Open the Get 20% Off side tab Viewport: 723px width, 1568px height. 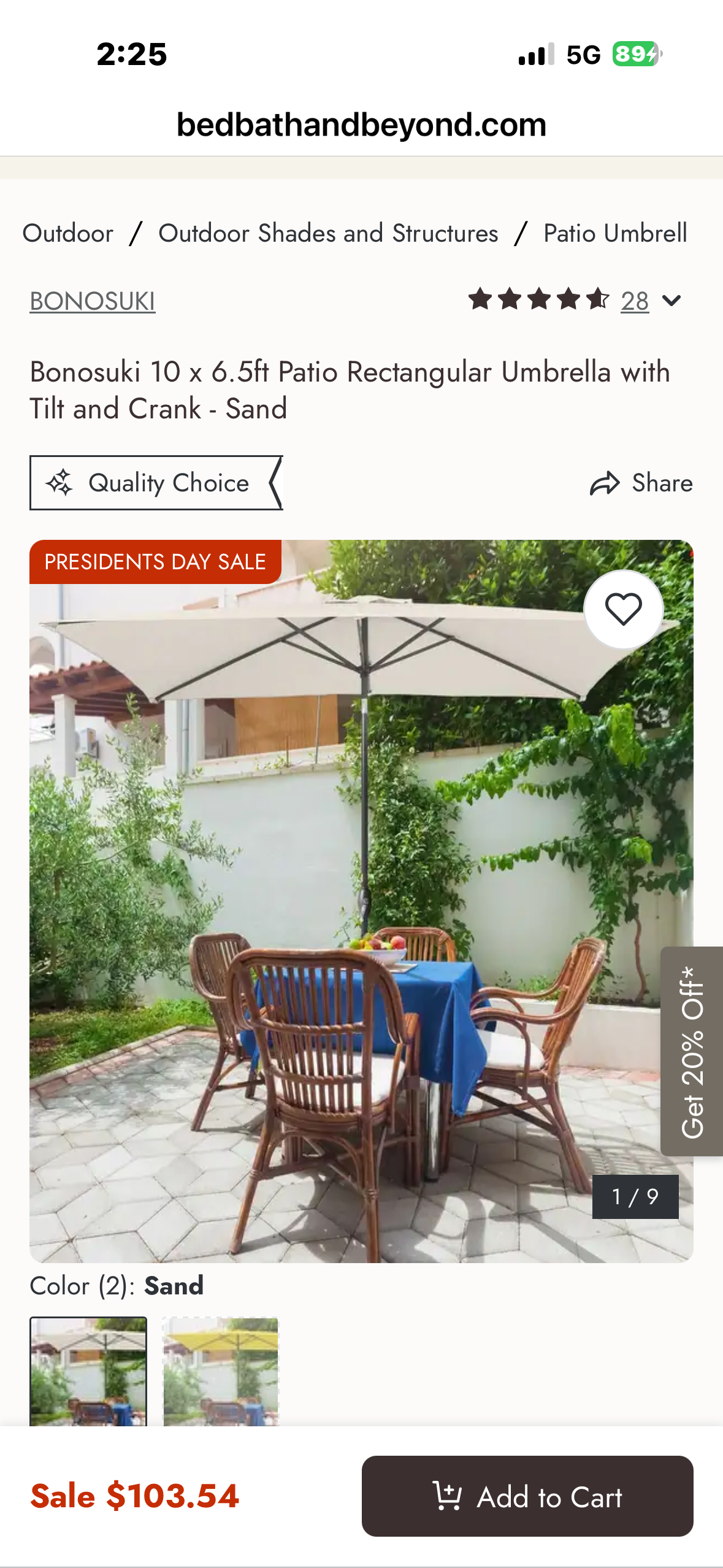coord(692,1051)
